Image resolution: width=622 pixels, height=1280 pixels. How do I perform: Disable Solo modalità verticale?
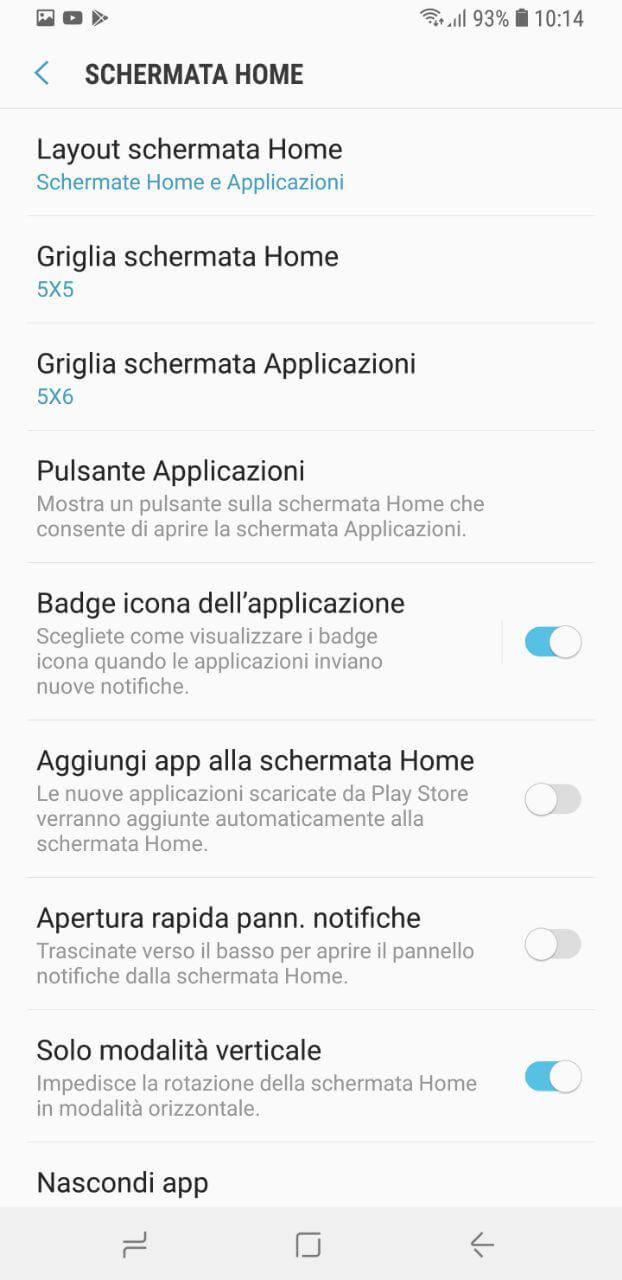click(553, 1077)
